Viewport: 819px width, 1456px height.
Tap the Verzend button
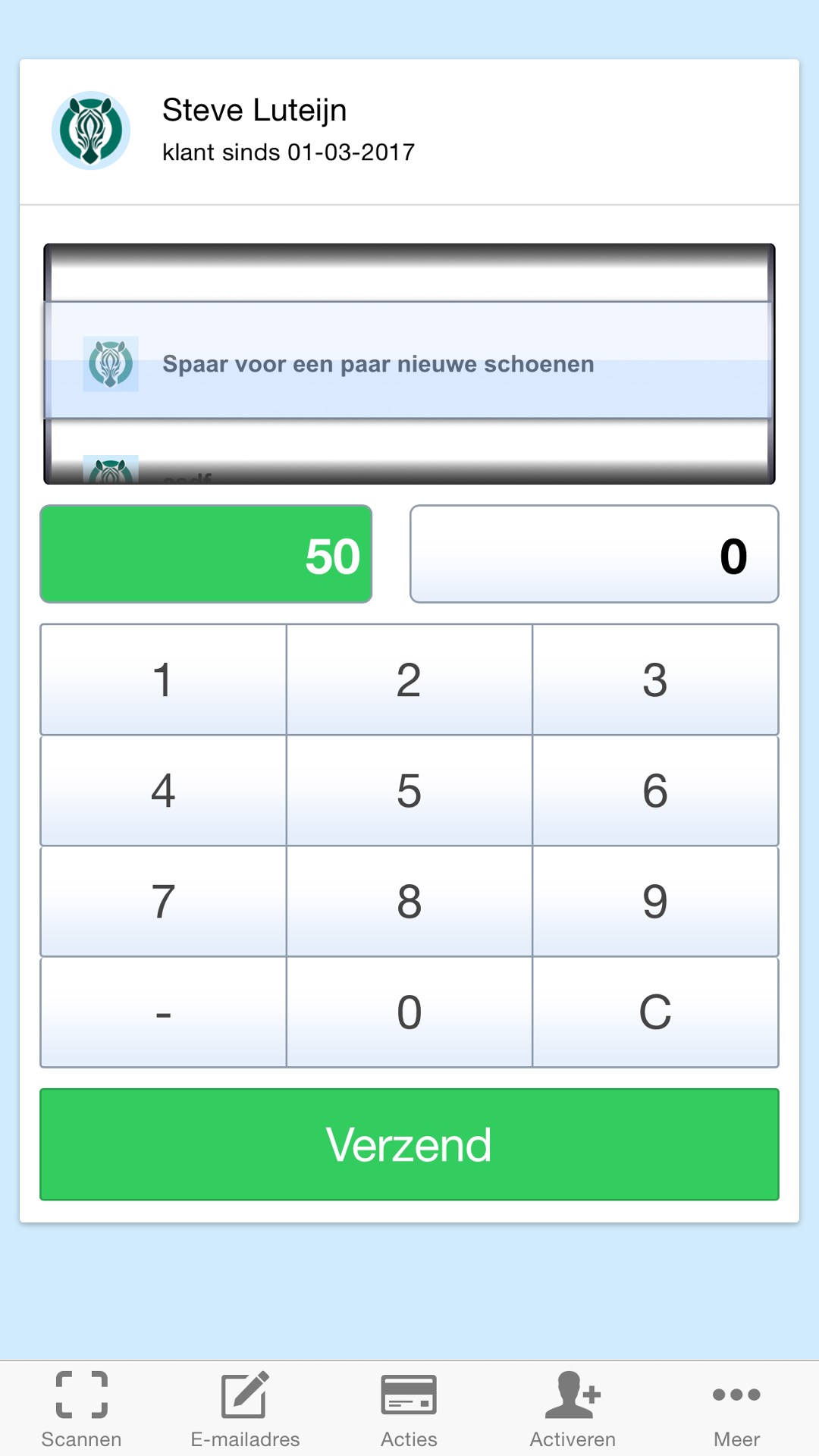pos(409,1144)
